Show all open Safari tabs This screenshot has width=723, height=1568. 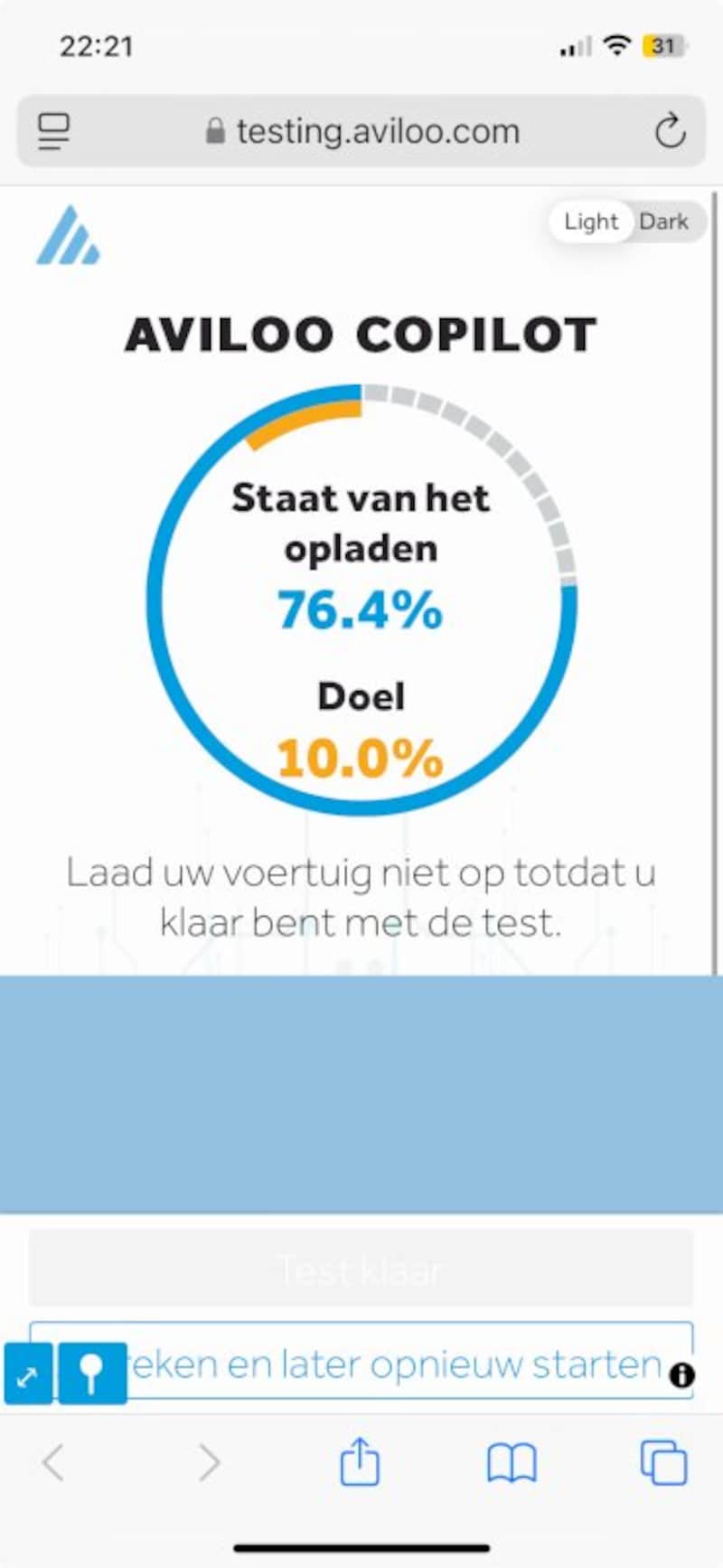pyautogui.click(x=663, y=1462)
